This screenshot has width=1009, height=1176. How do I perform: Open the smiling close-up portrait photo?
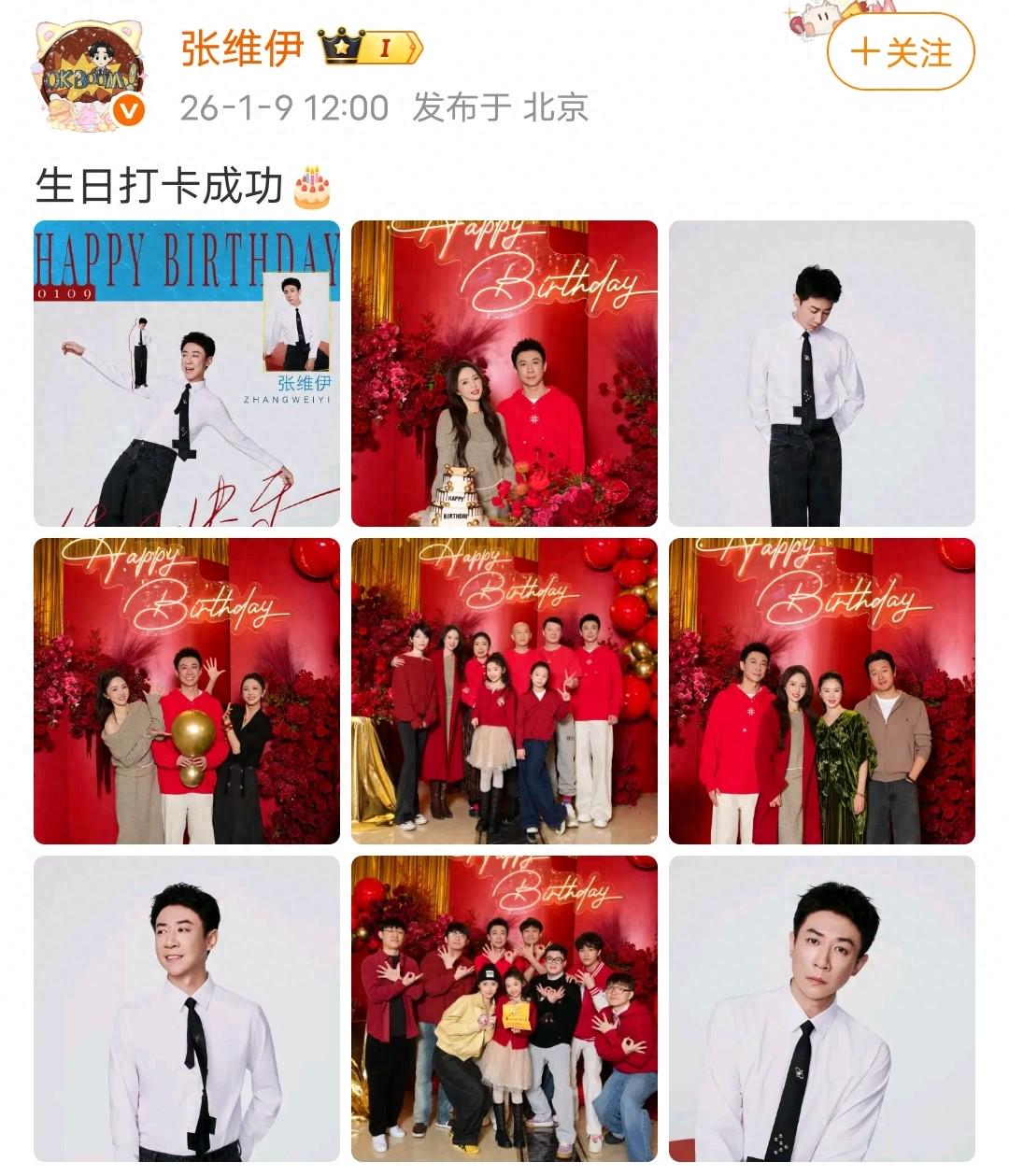coord(187,1009)
